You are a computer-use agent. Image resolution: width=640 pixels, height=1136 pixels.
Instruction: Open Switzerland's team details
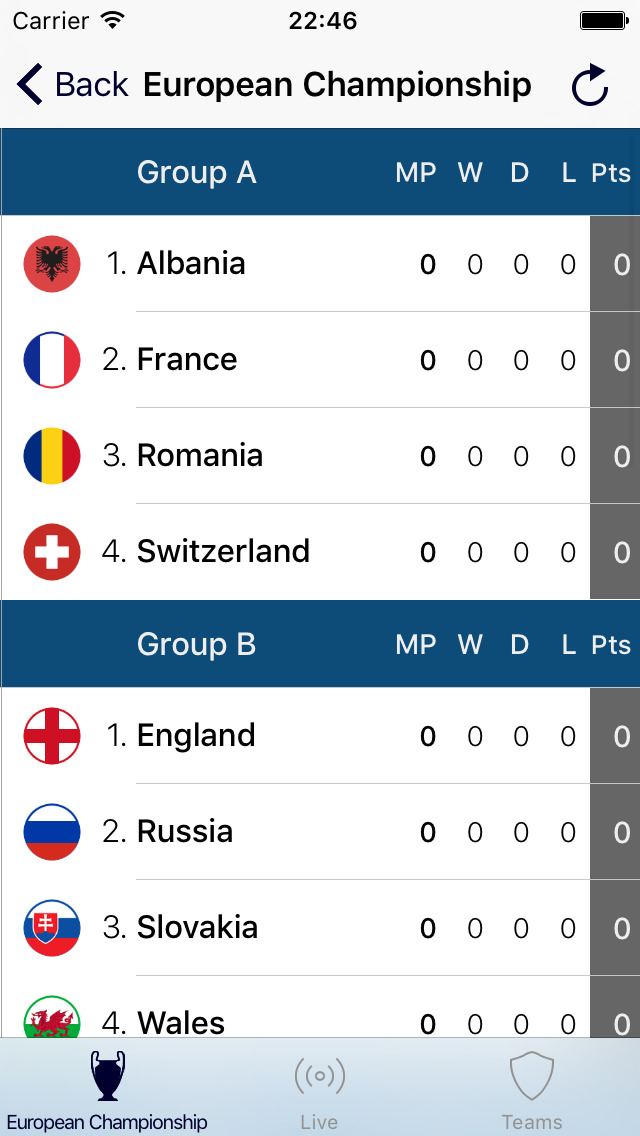click(320, 552)
